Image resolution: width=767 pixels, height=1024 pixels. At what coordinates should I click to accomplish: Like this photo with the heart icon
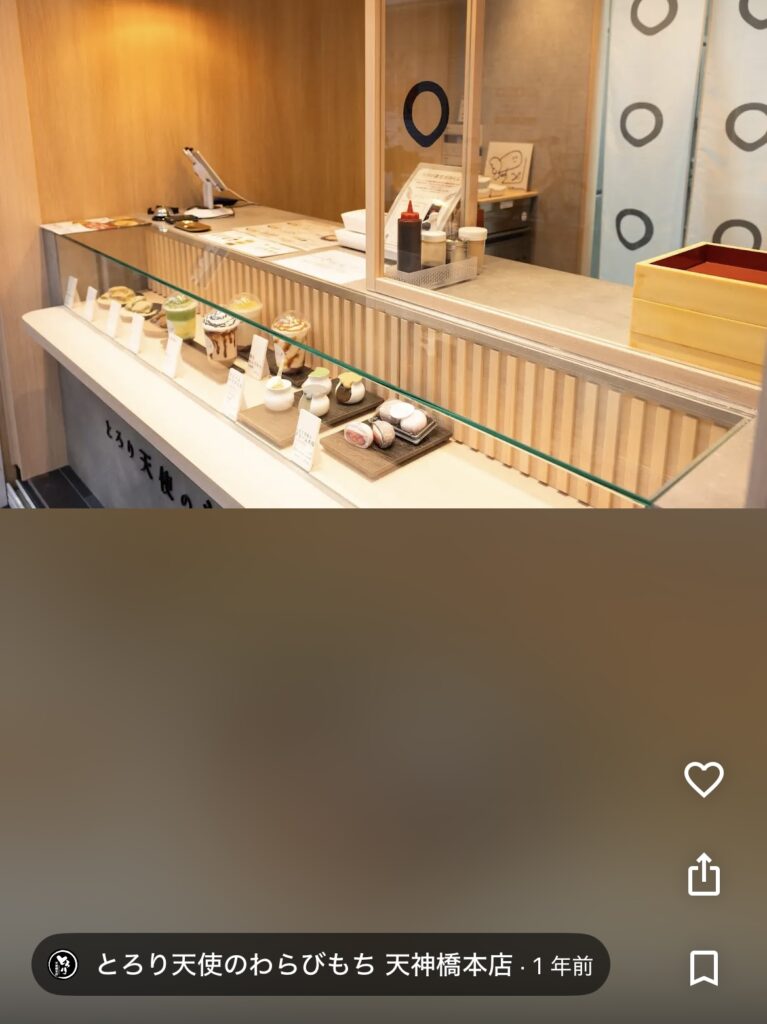point(703,779)
